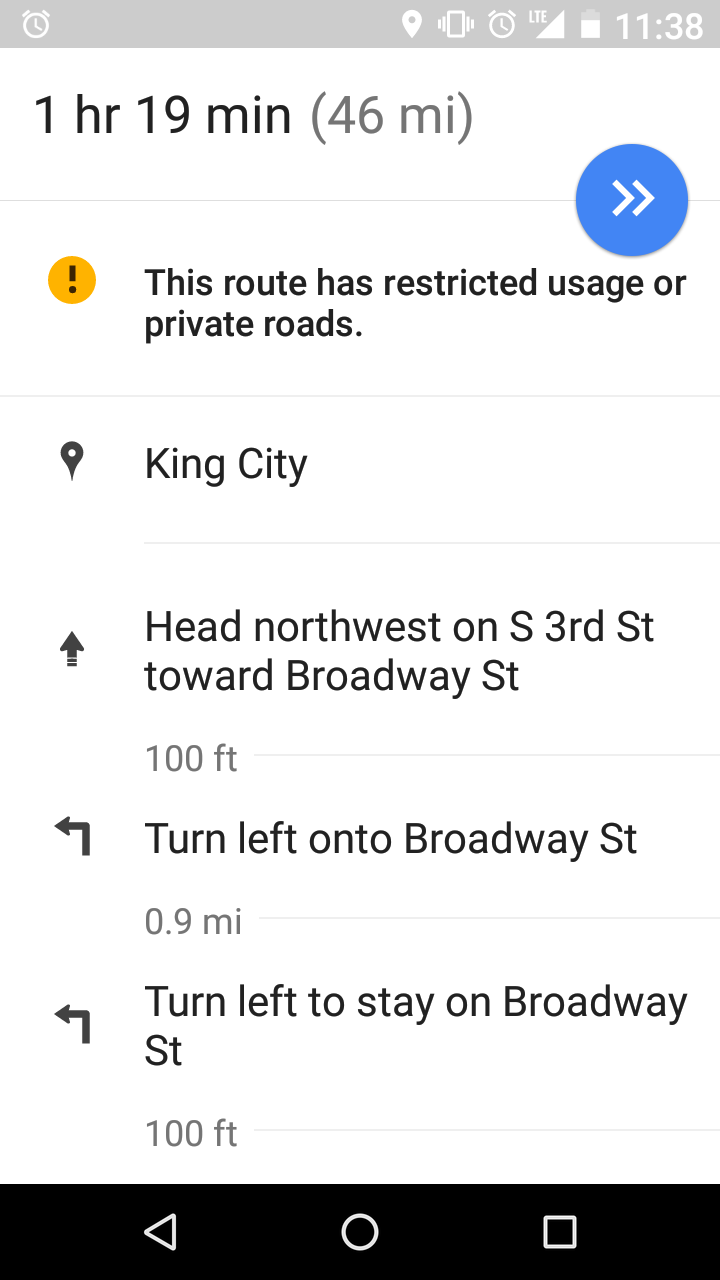Image resolution: width=720 pixels, height=1280 pixels.
Task: Select the Turn left onto Broadway St step
Action: point(360,838)
